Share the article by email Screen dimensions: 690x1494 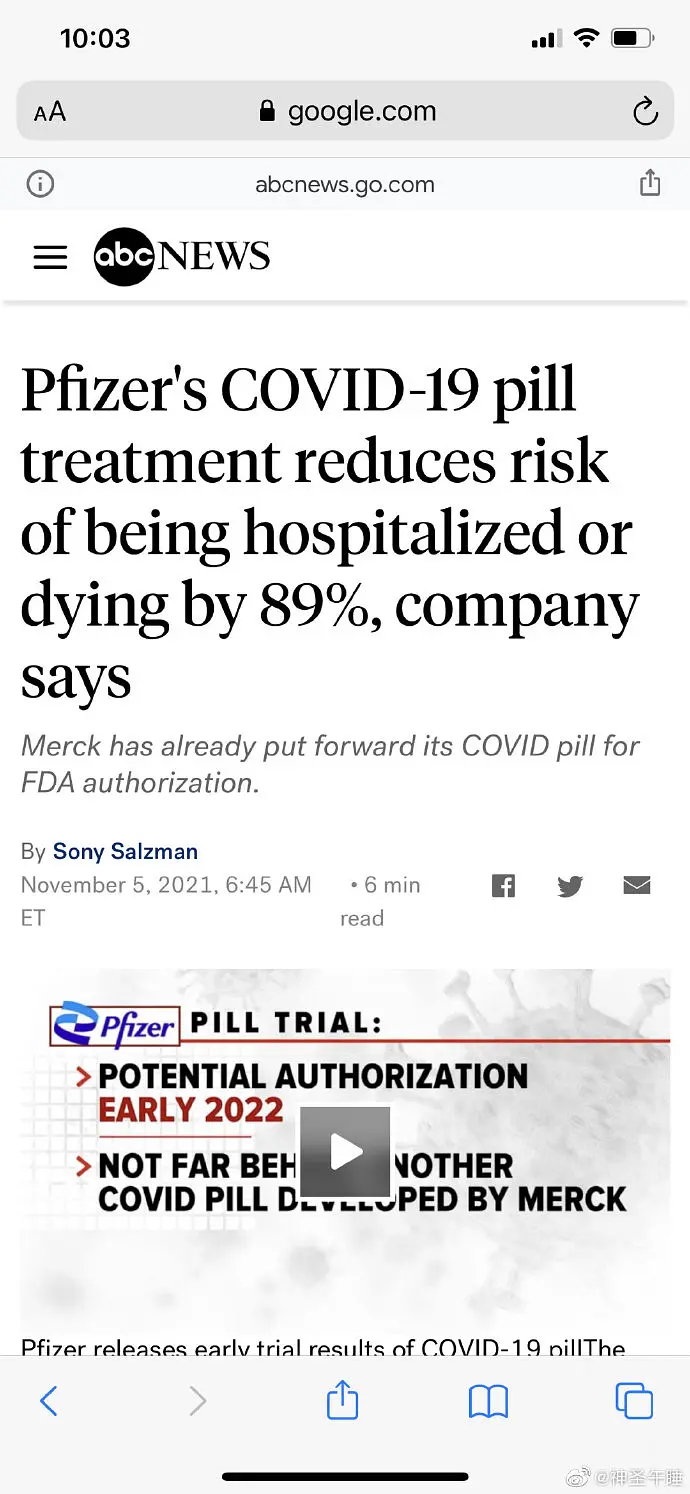coord(637,886)
